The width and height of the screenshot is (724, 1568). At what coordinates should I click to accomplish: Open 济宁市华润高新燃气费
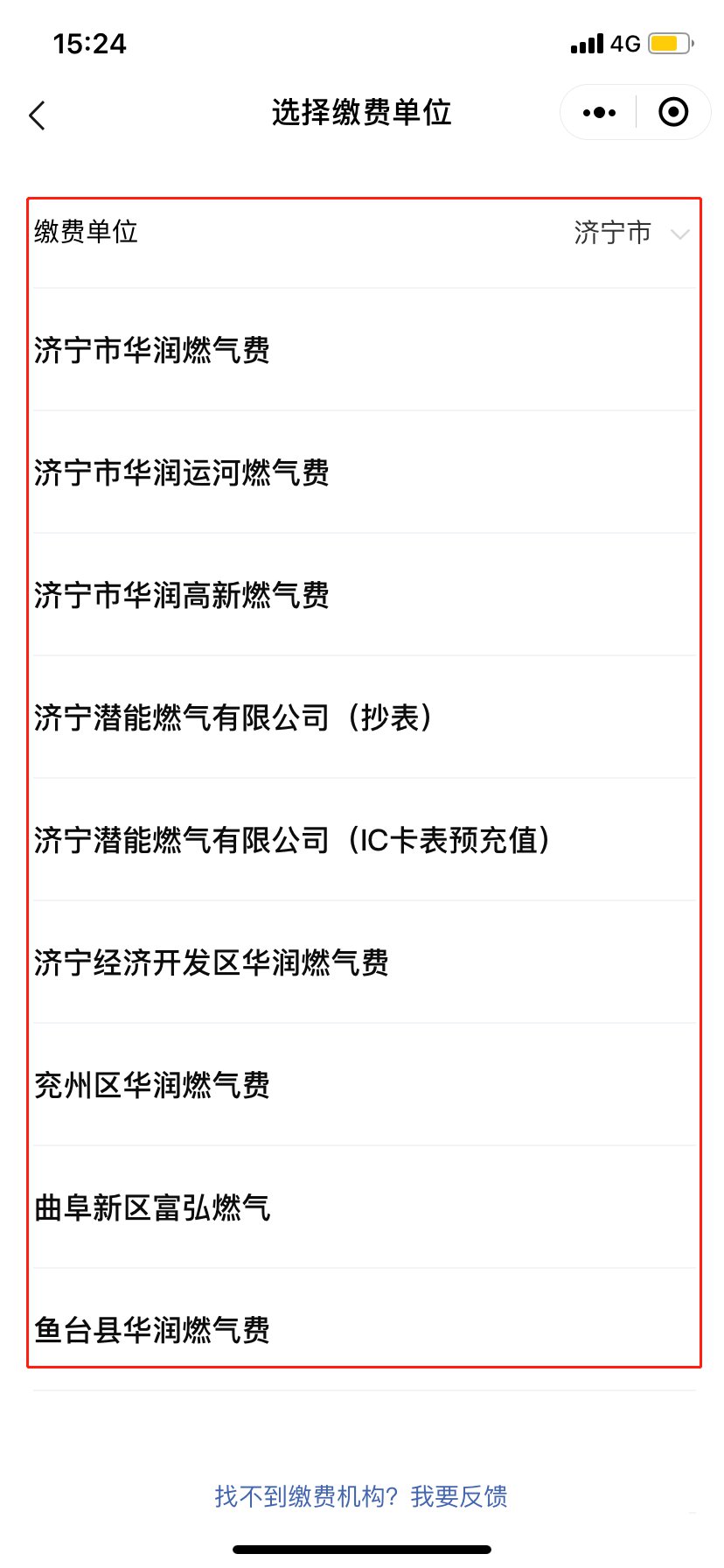point(182,596)
